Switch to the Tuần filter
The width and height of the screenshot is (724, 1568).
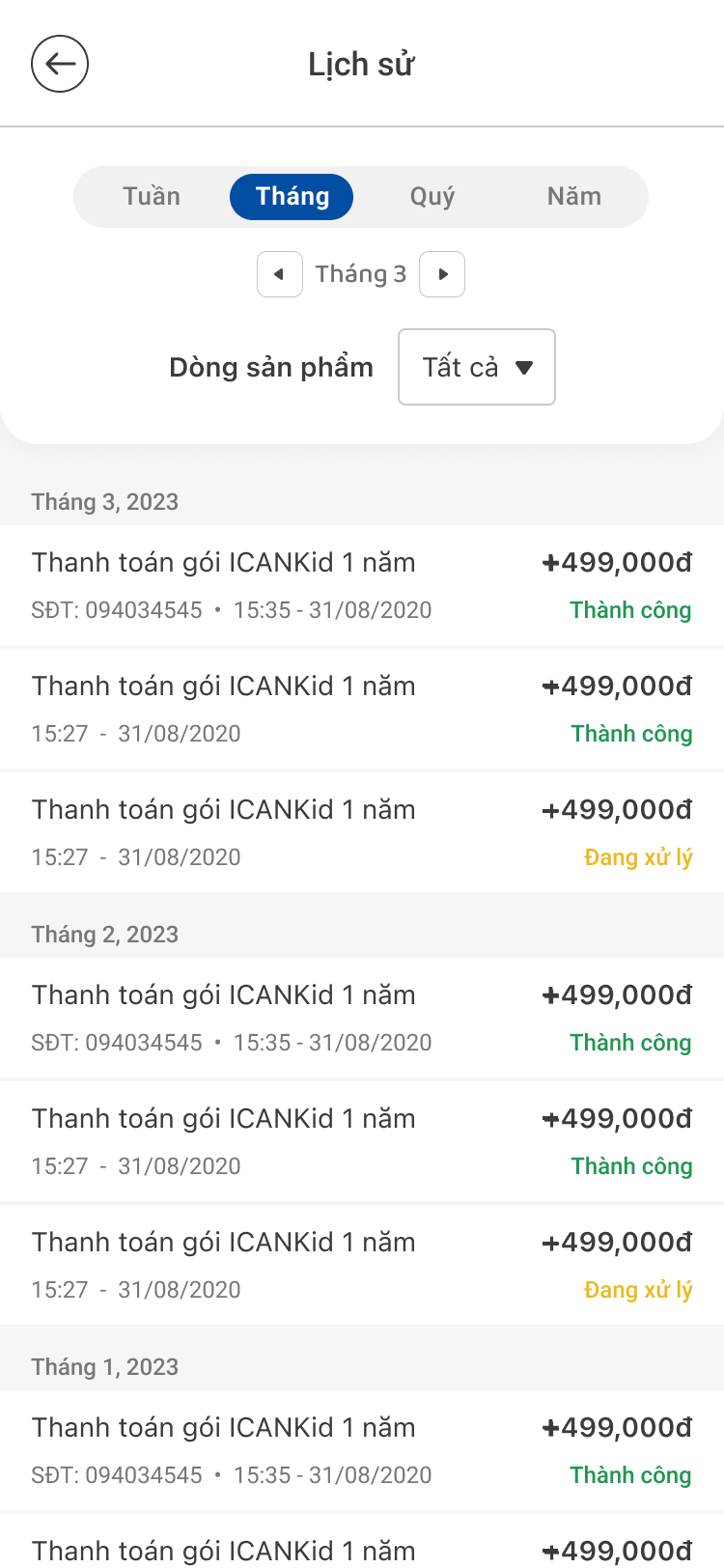point(152,197)
